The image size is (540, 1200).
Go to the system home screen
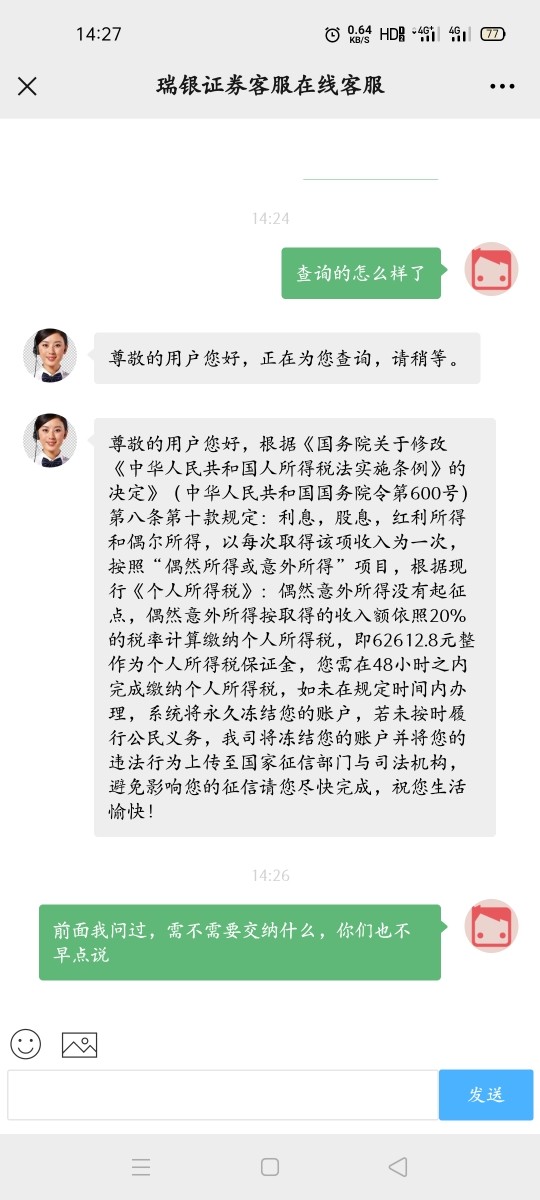(x=269, y=1166)
